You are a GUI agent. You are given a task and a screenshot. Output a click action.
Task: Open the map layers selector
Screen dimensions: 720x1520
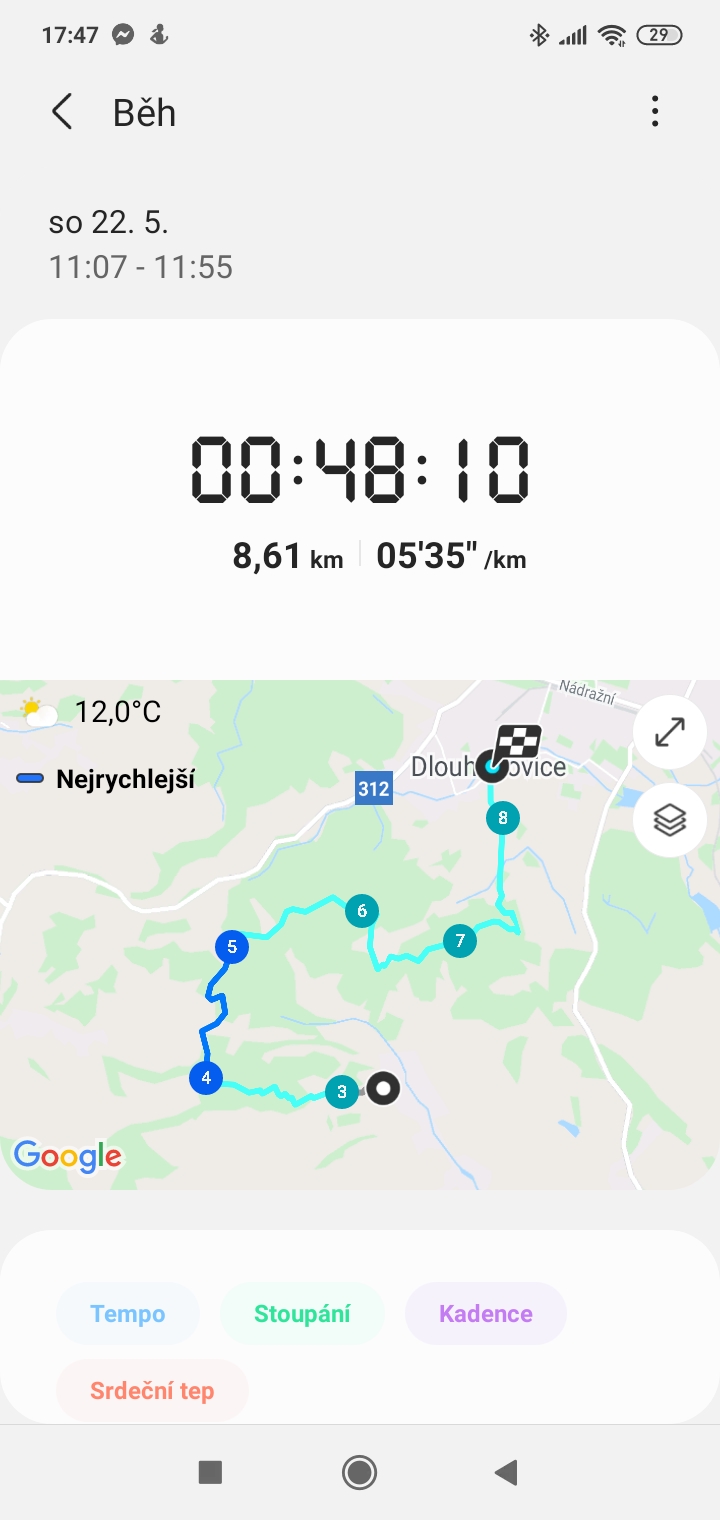coord(670,820)
